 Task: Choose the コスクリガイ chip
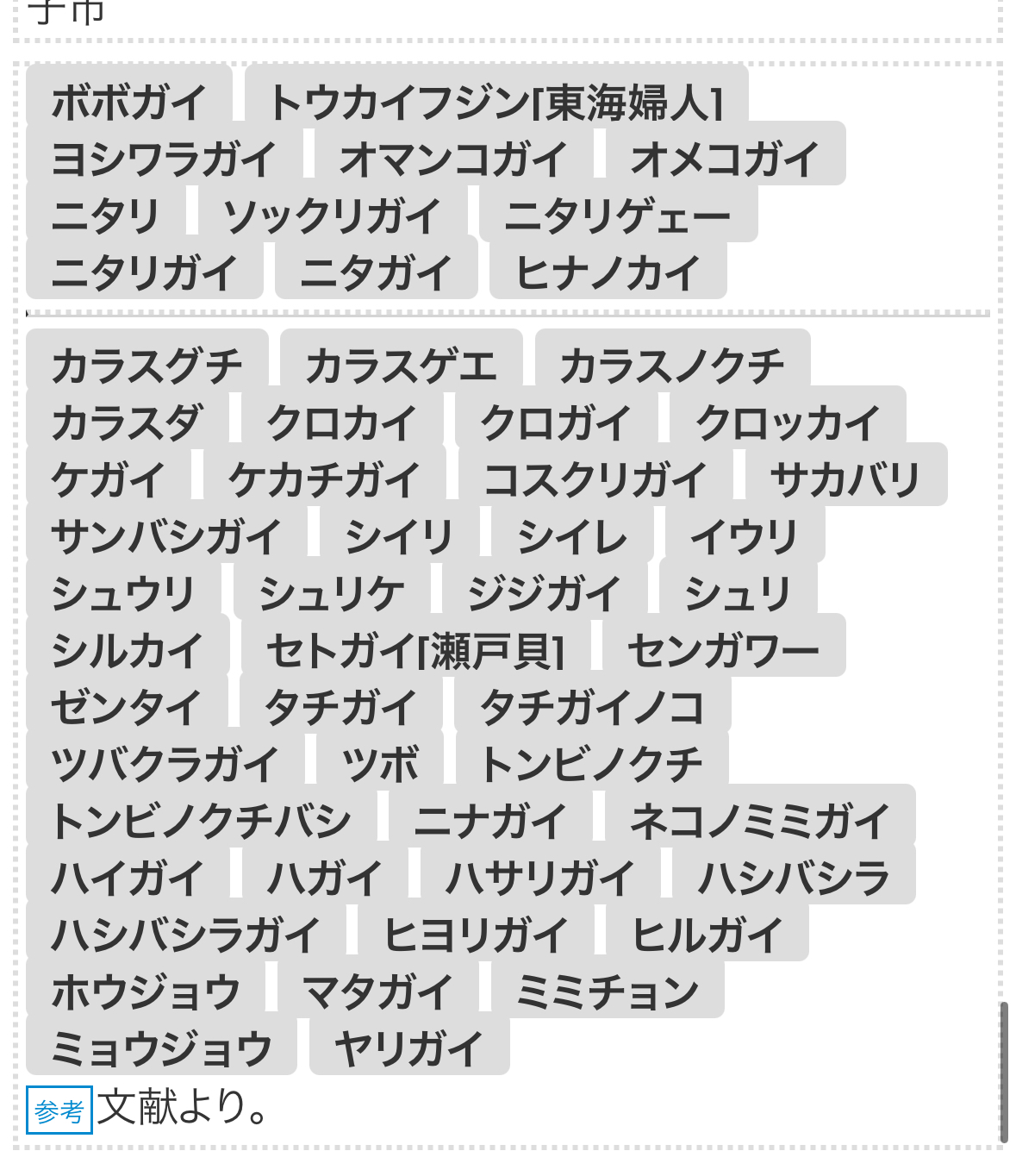click(595, 480)
